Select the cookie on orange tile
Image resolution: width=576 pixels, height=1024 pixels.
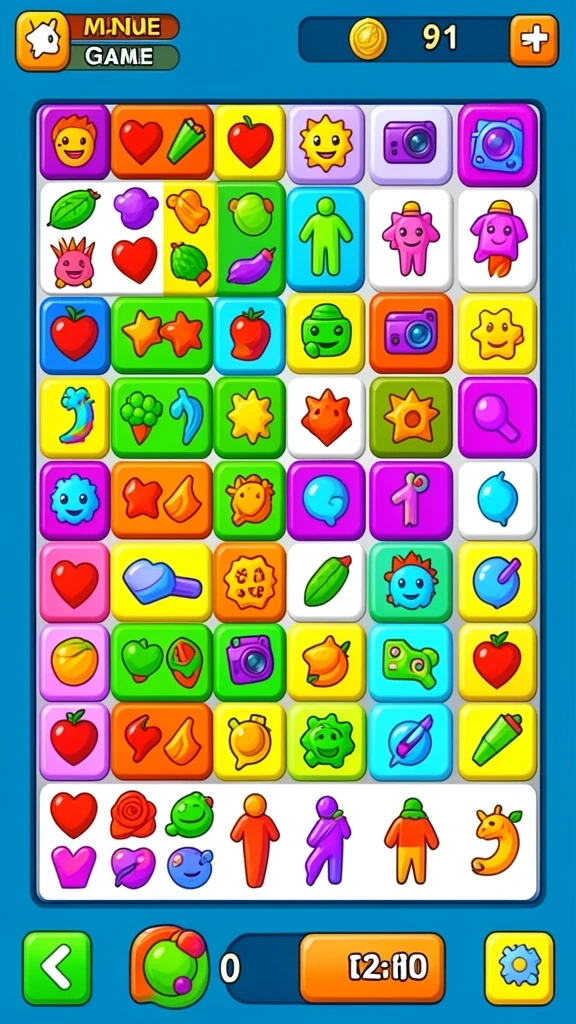pyautogui.click(x=249, y=581)
